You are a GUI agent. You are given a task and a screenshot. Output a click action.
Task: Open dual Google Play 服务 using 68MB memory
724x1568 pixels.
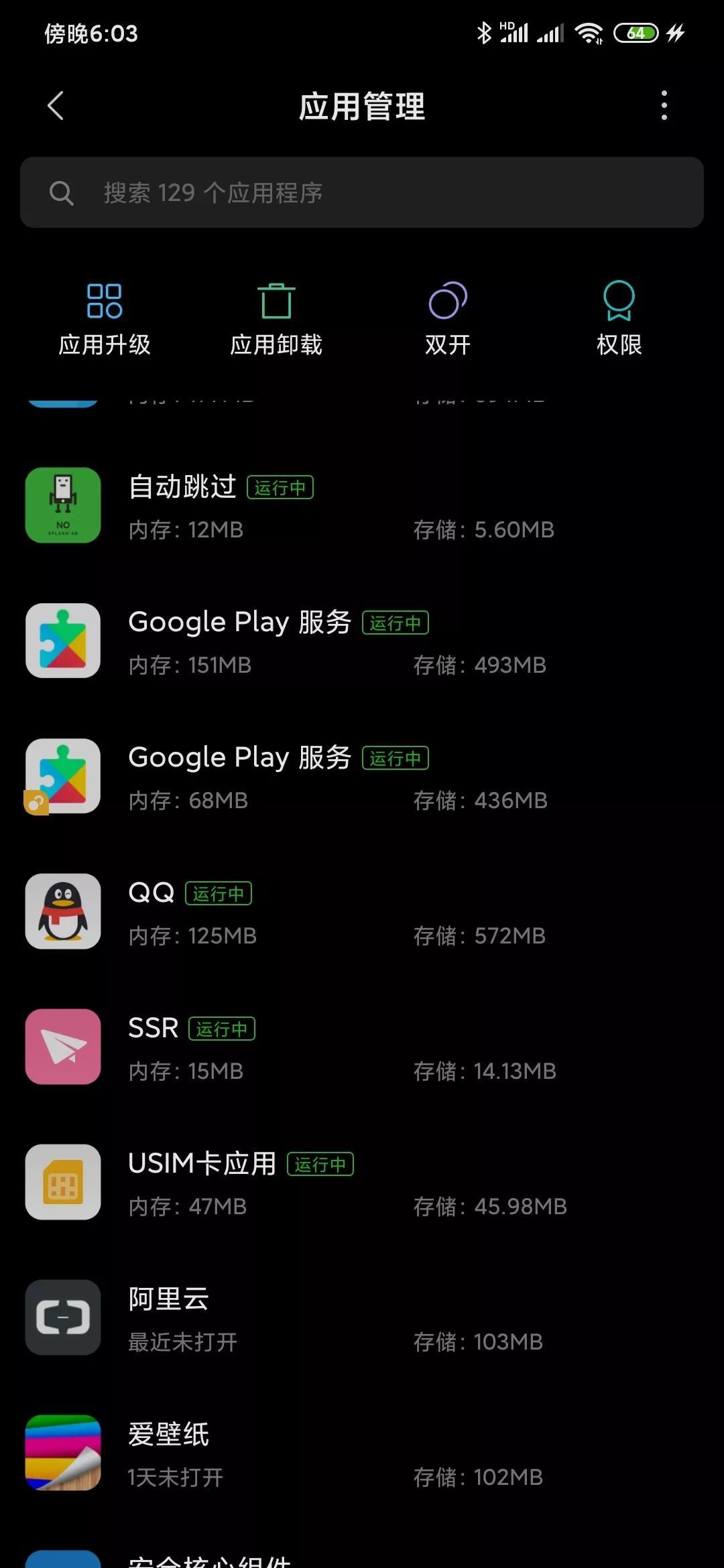pyautogui.click(x=362, y=777)
